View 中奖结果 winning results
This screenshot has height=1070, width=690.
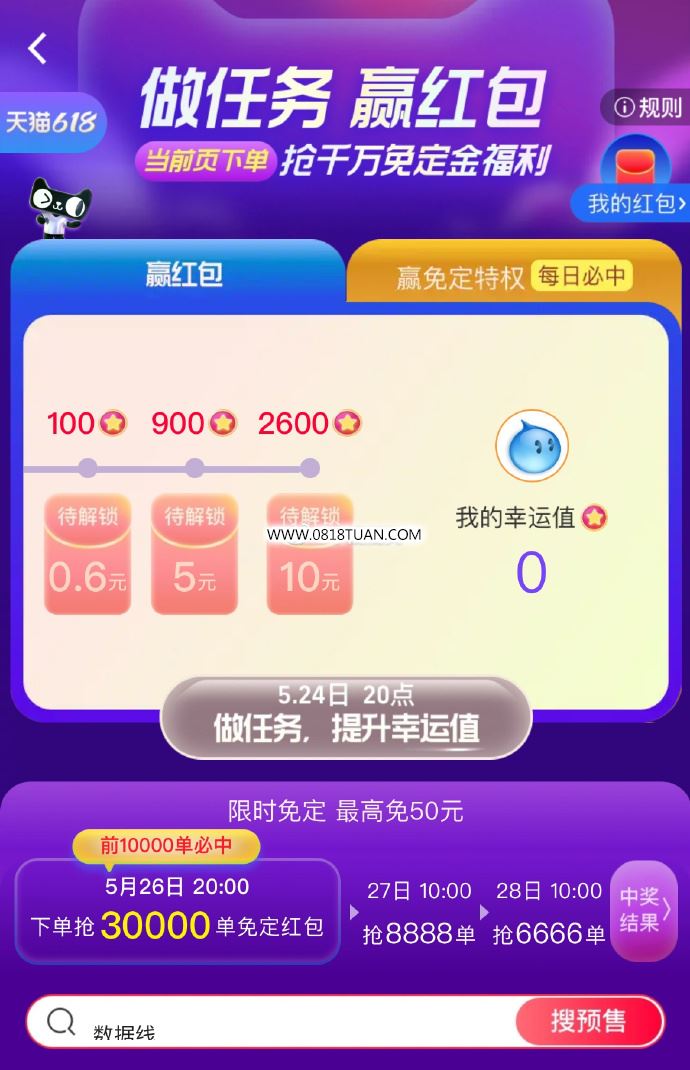[x=643, y=910]
